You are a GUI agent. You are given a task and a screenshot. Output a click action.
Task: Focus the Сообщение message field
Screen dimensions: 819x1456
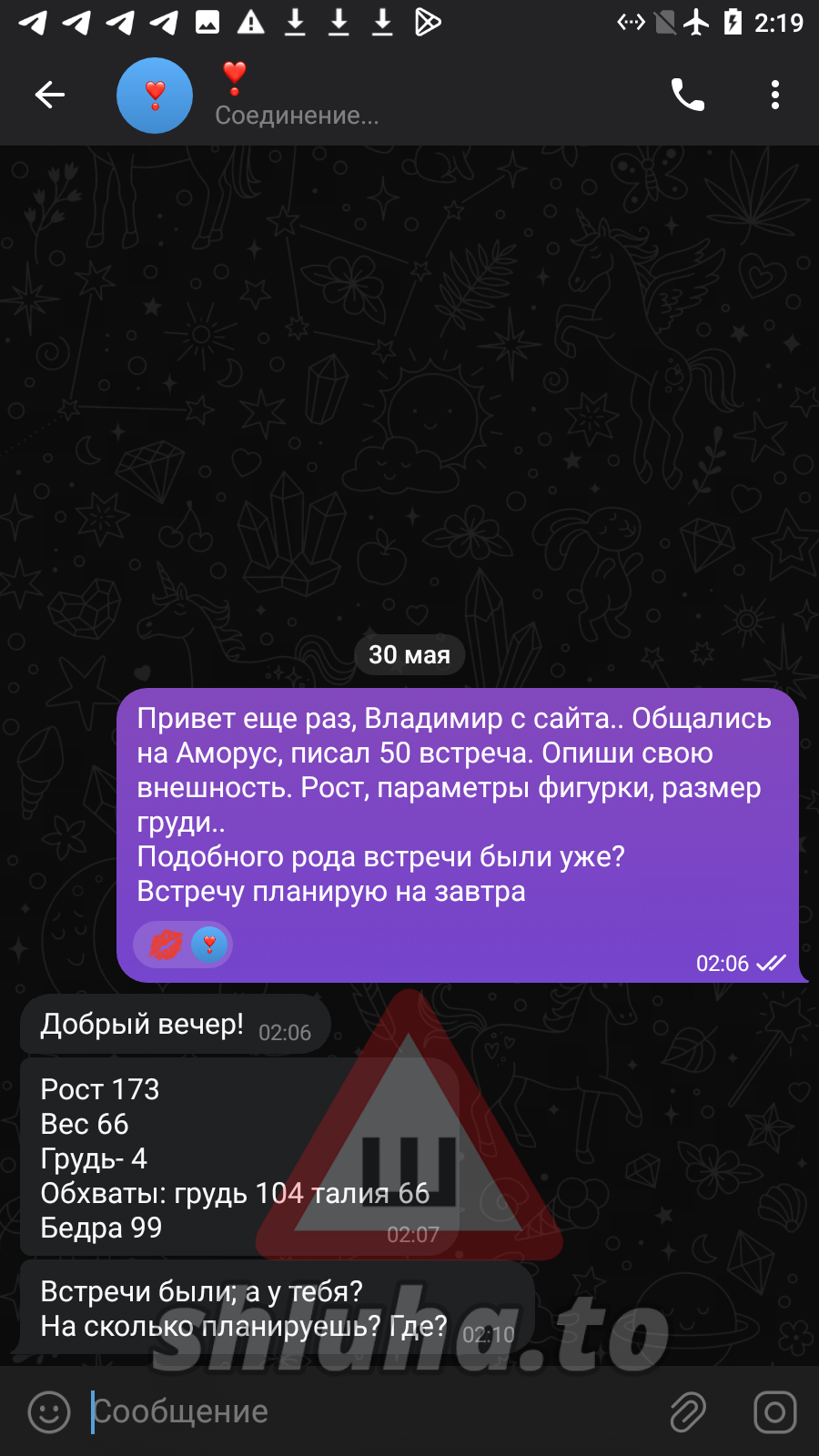pyautogui.click(x=364, y=1412)
